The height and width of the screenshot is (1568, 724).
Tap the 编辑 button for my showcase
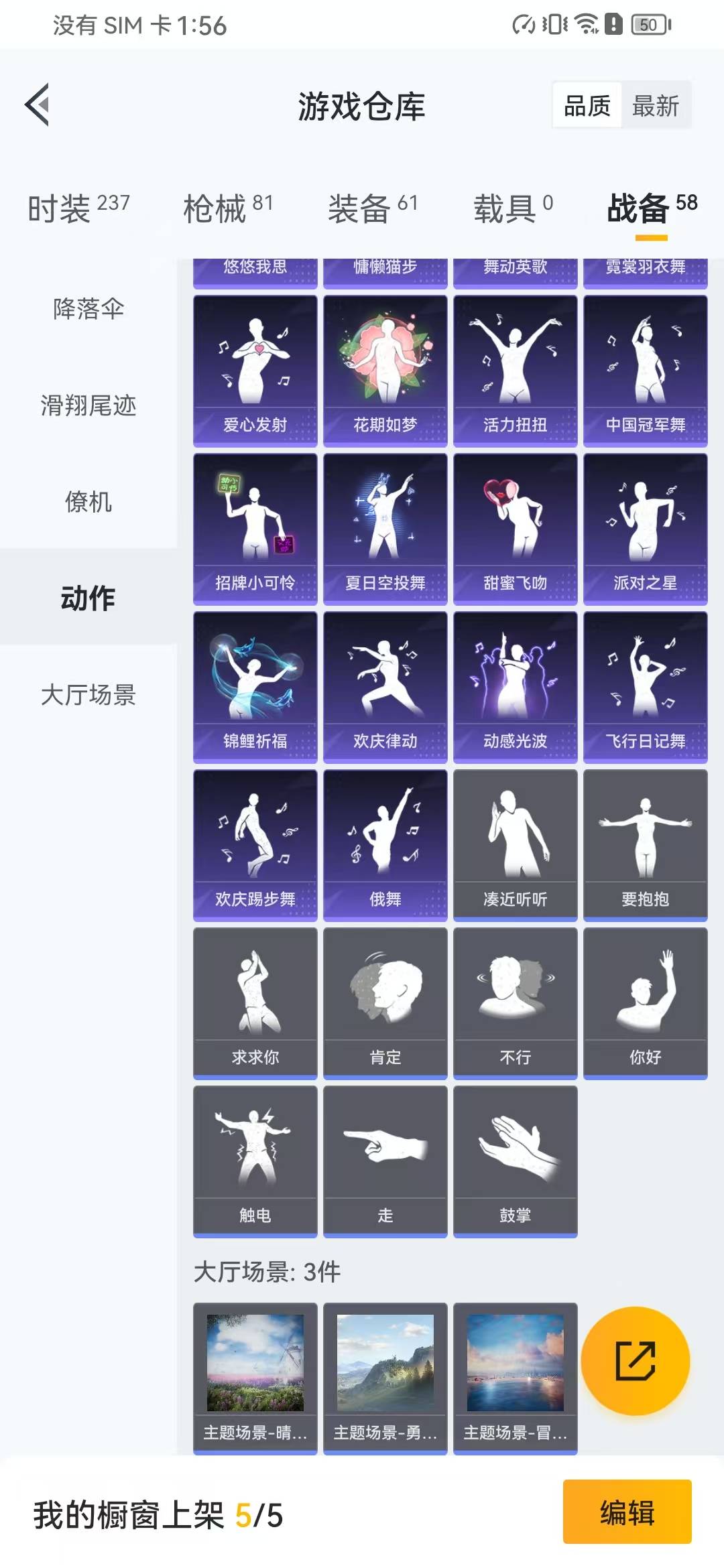click(627, 1512)
